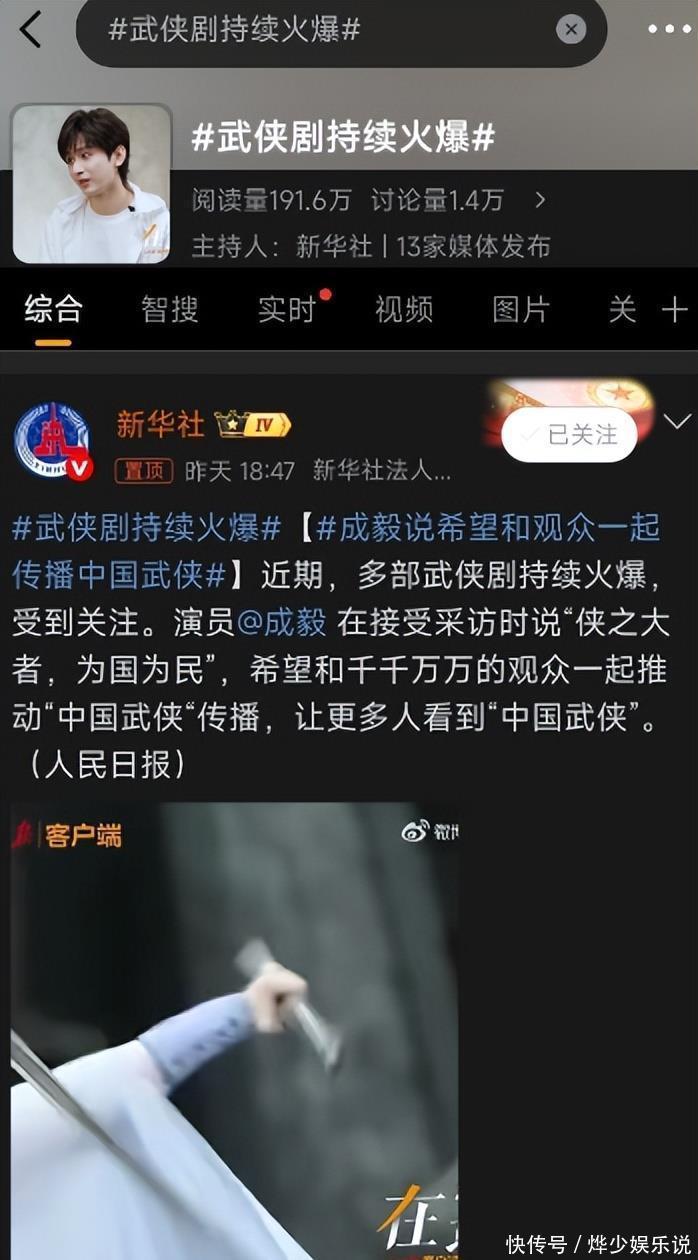Expand topic details via the chevron after 讨论量
The width and height of the screenshot is (698, 1260).
coord(541,201)
